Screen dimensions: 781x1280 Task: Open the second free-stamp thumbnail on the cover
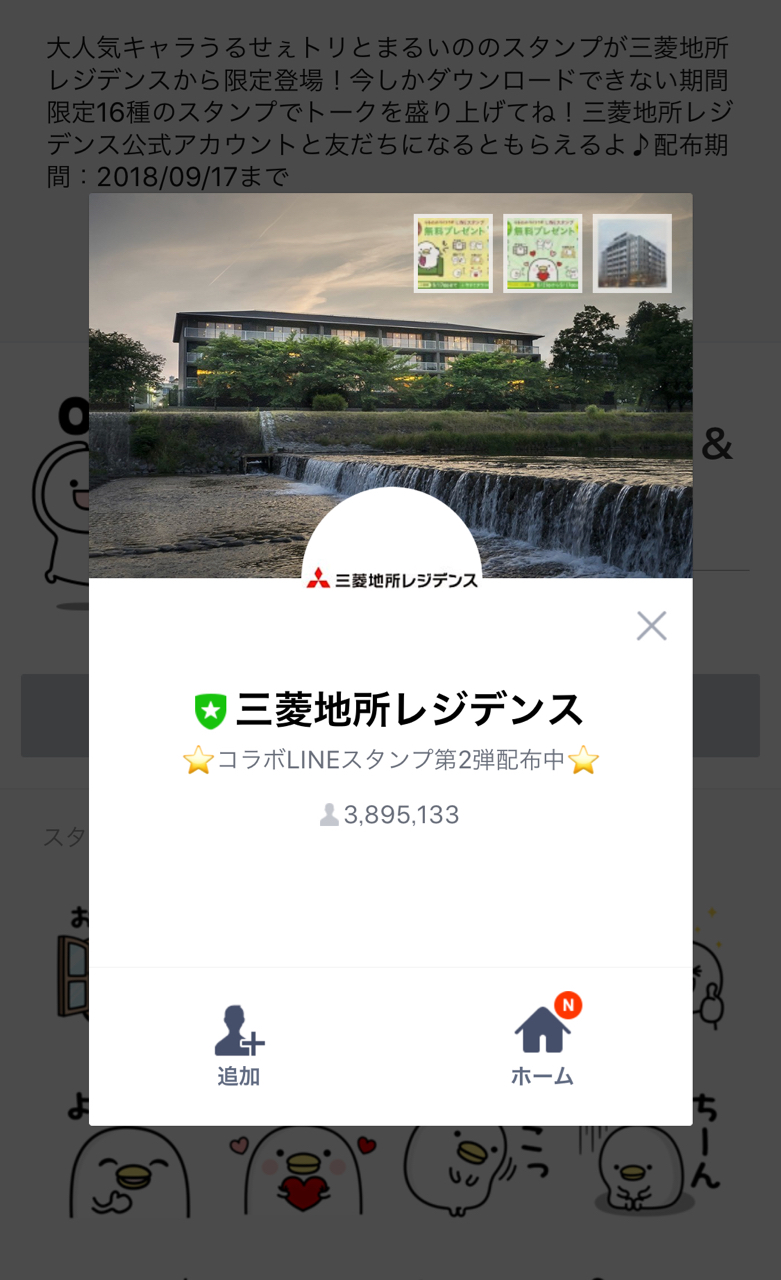[542, 253]
